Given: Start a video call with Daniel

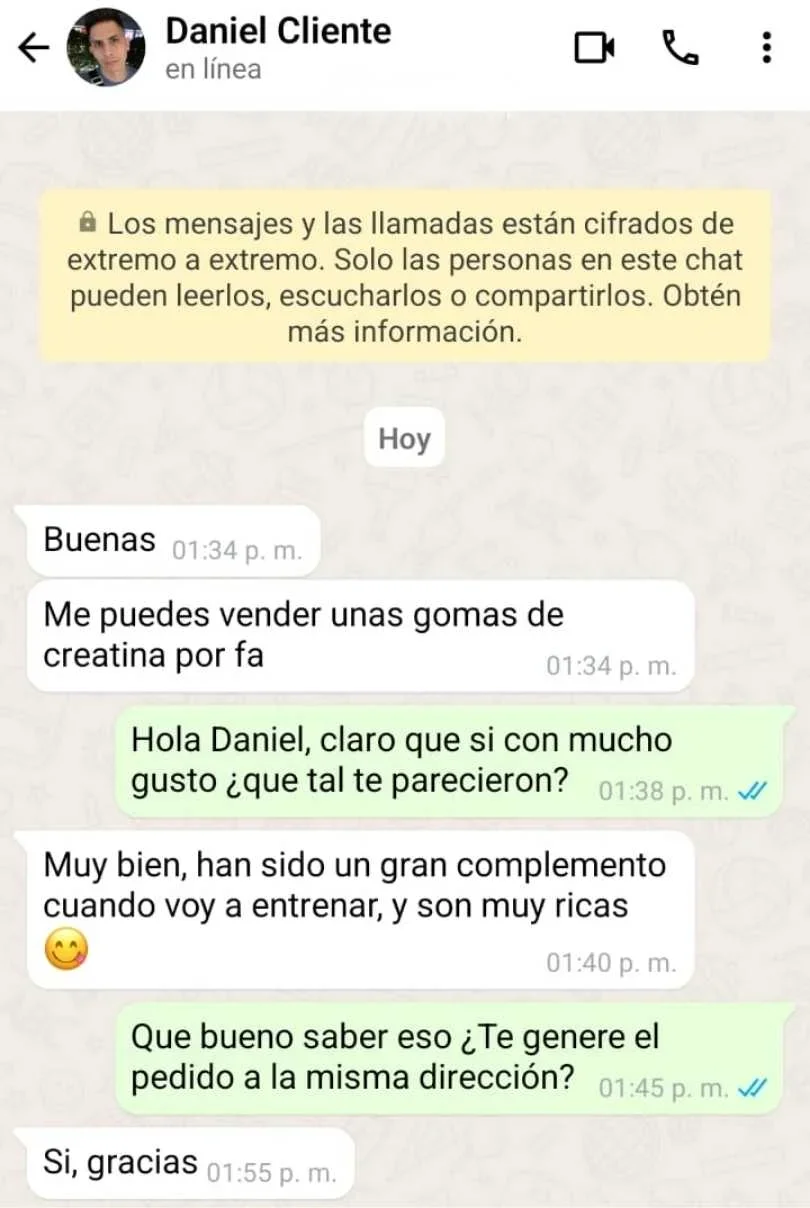Looking at the screenshot, I should click(594, 47).
